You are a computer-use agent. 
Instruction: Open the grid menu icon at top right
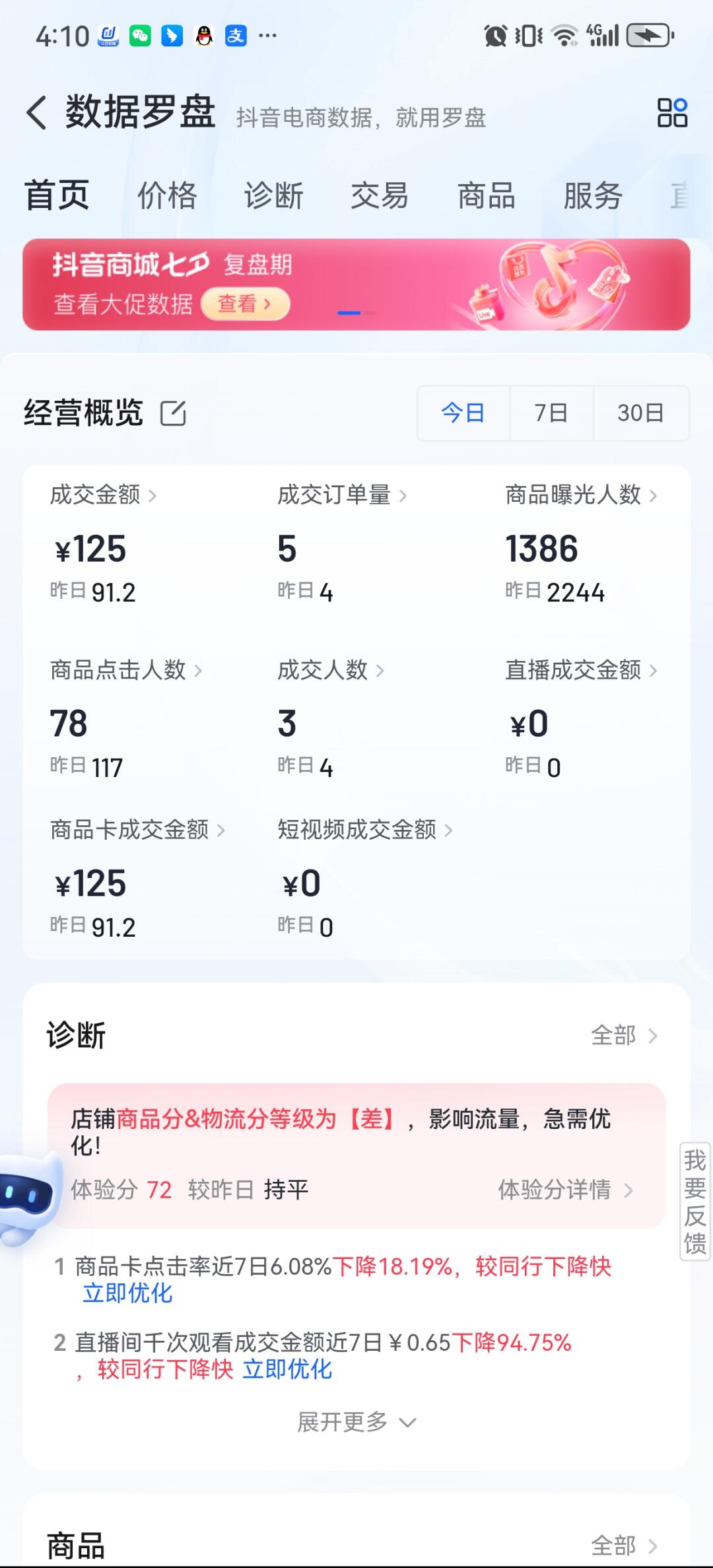click(671, 113)
